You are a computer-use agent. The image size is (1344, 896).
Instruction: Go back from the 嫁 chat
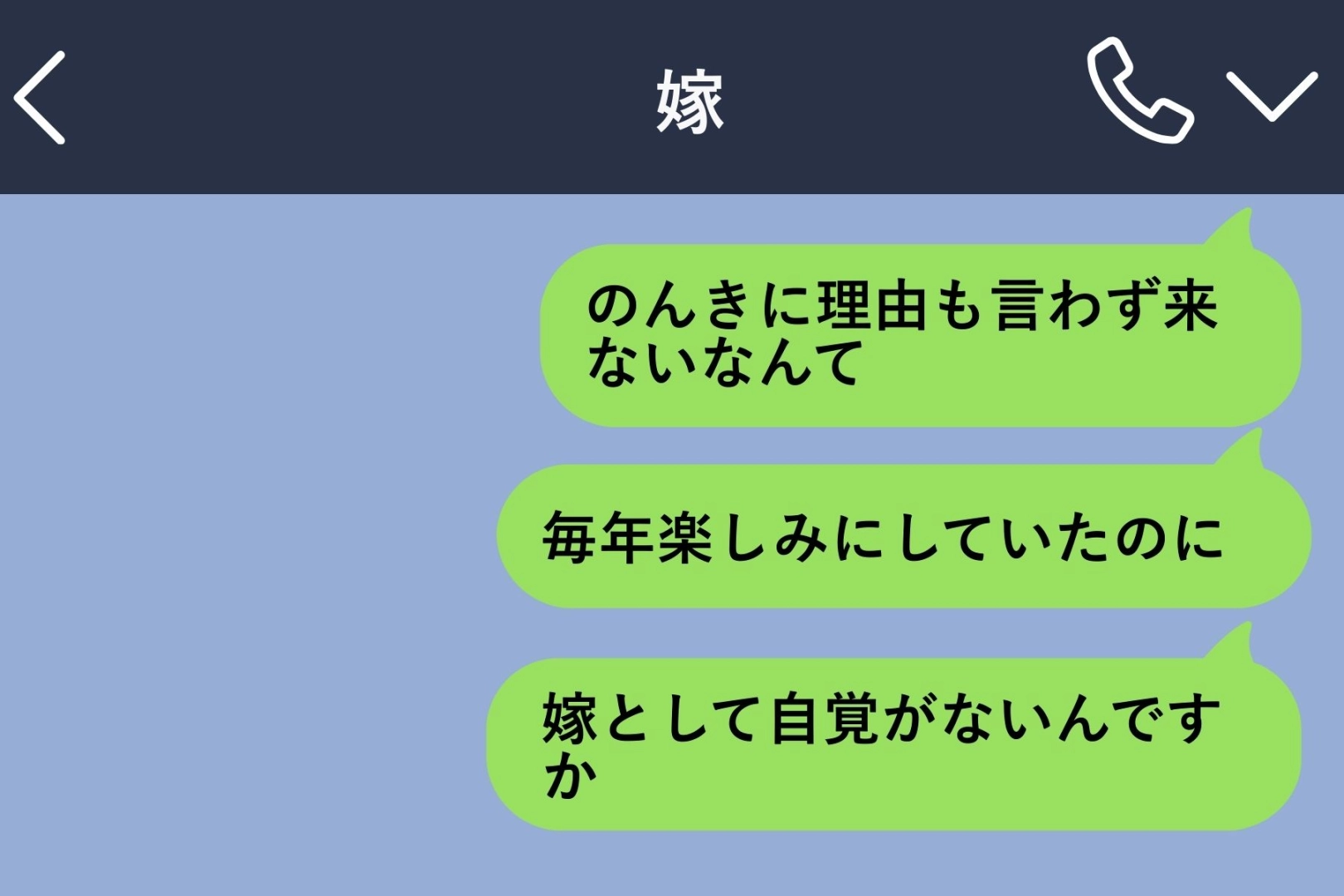click(x=40, y=97)
